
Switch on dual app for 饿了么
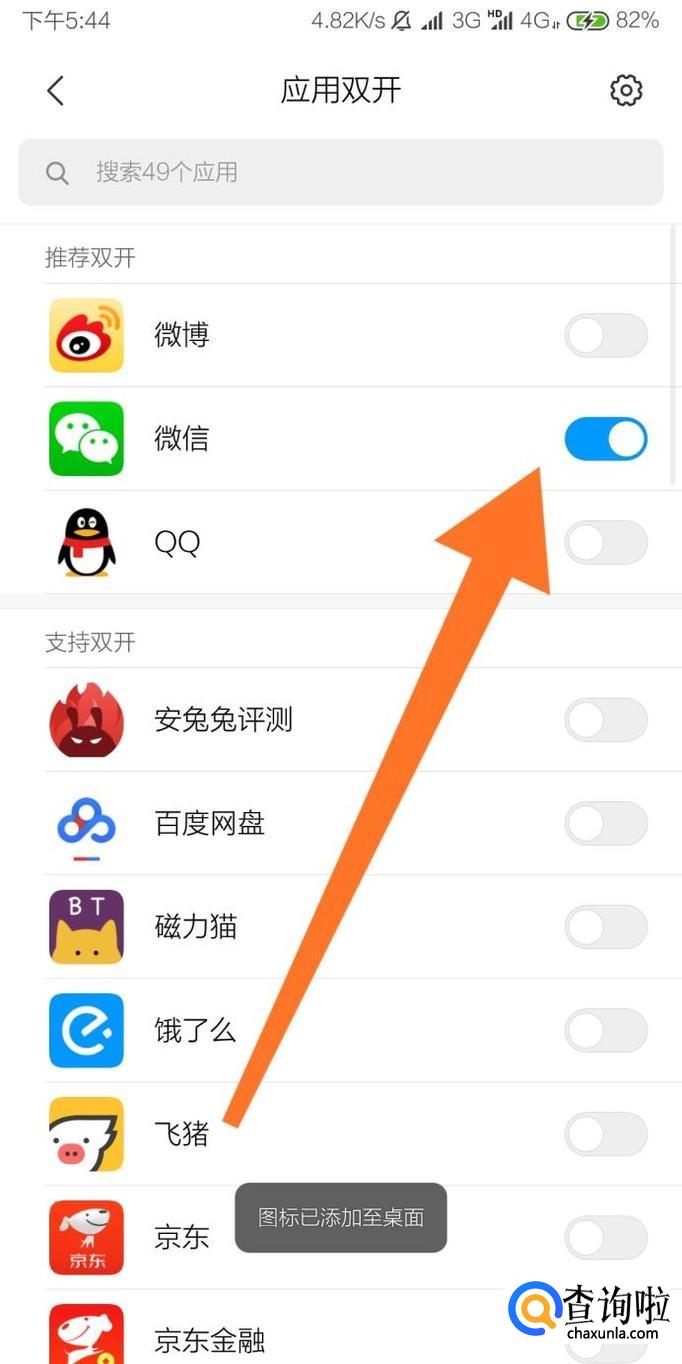[x=605, y=1031]
